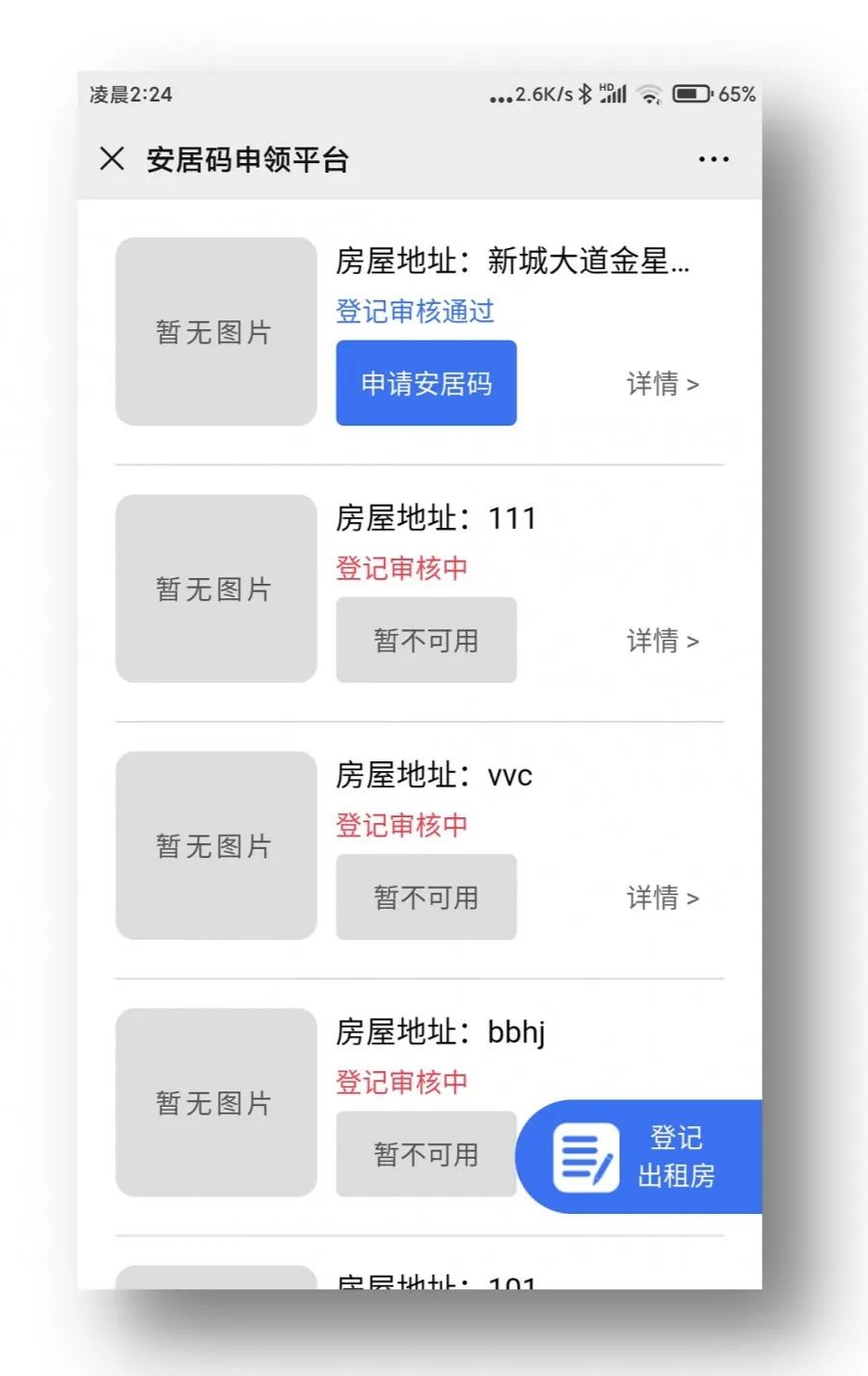Open the three-dot options menu
This screenshot has height=1376, width=868.
coord(714,159)
